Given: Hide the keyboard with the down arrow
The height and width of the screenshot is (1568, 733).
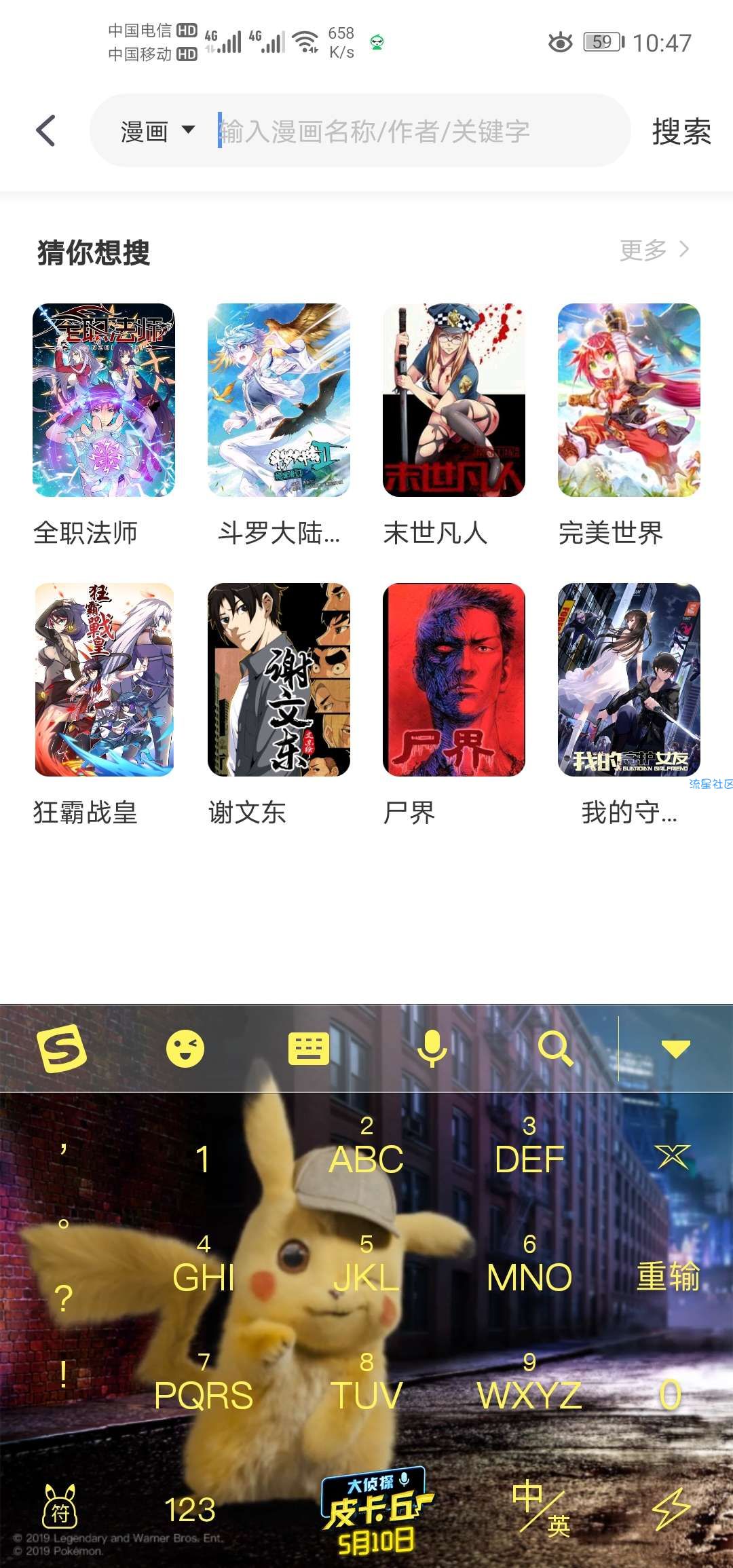Looking at the screenshot, I should click(676, 1049).
